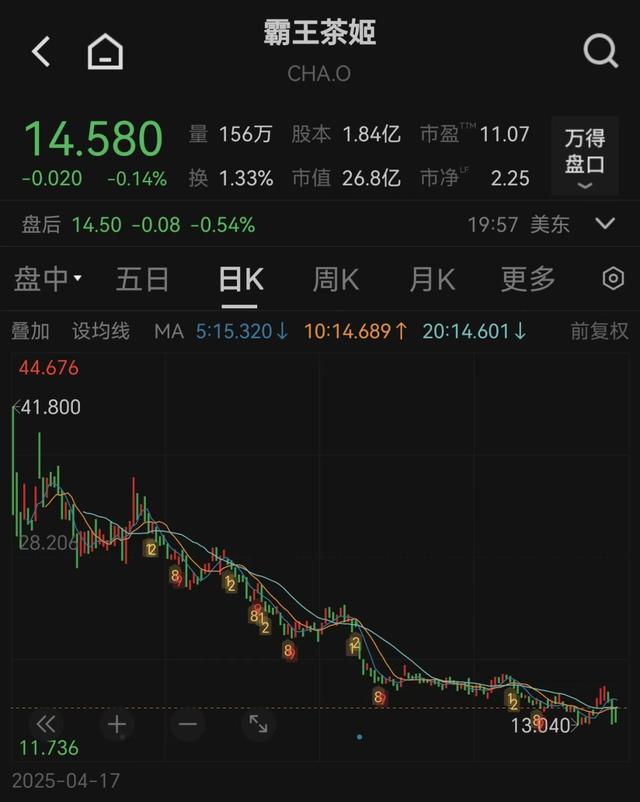The width and height of the screenshot is (640, 802).
Task: Zoom out the K-line chart
Action: 188,724
